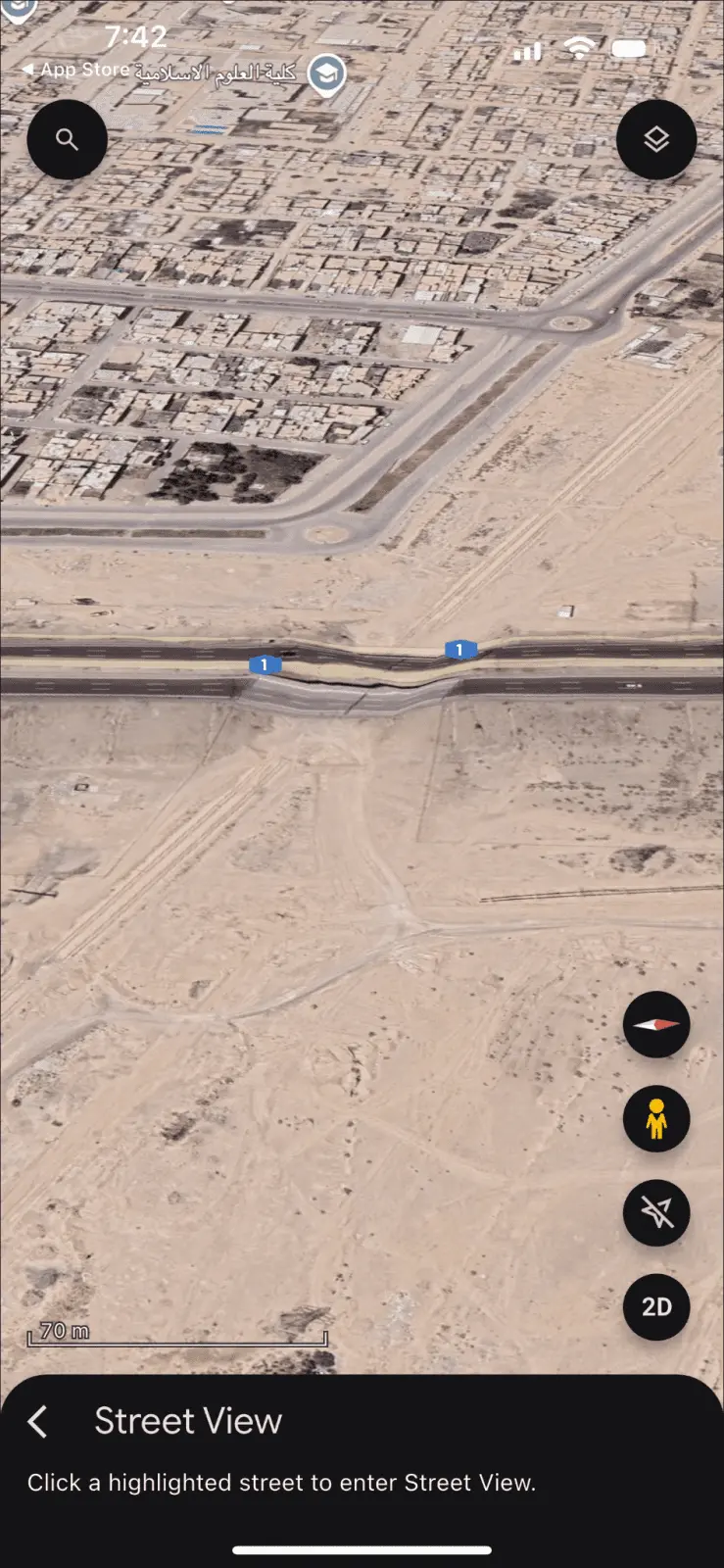
Task: Return to the App Store
Action: 74,70
